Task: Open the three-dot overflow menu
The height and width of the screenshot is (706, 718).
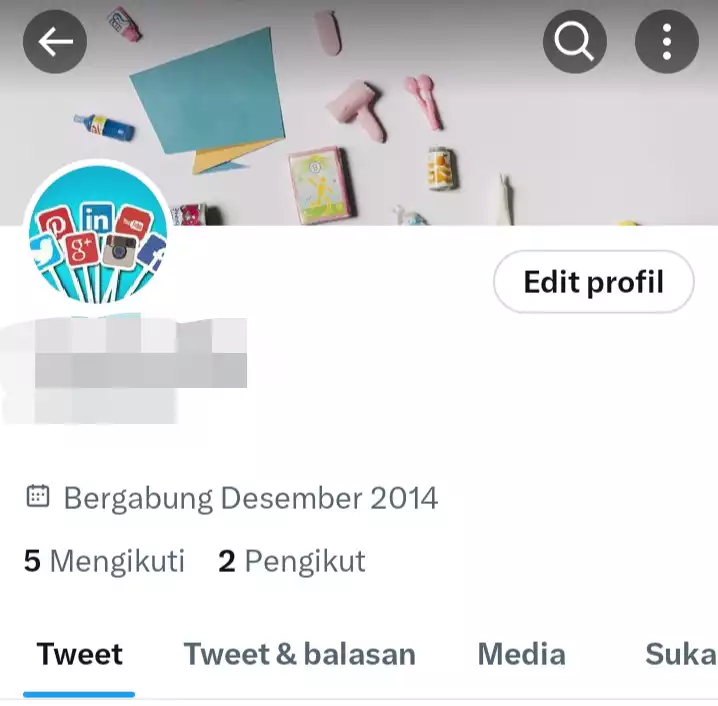Action: coord(666,41)
